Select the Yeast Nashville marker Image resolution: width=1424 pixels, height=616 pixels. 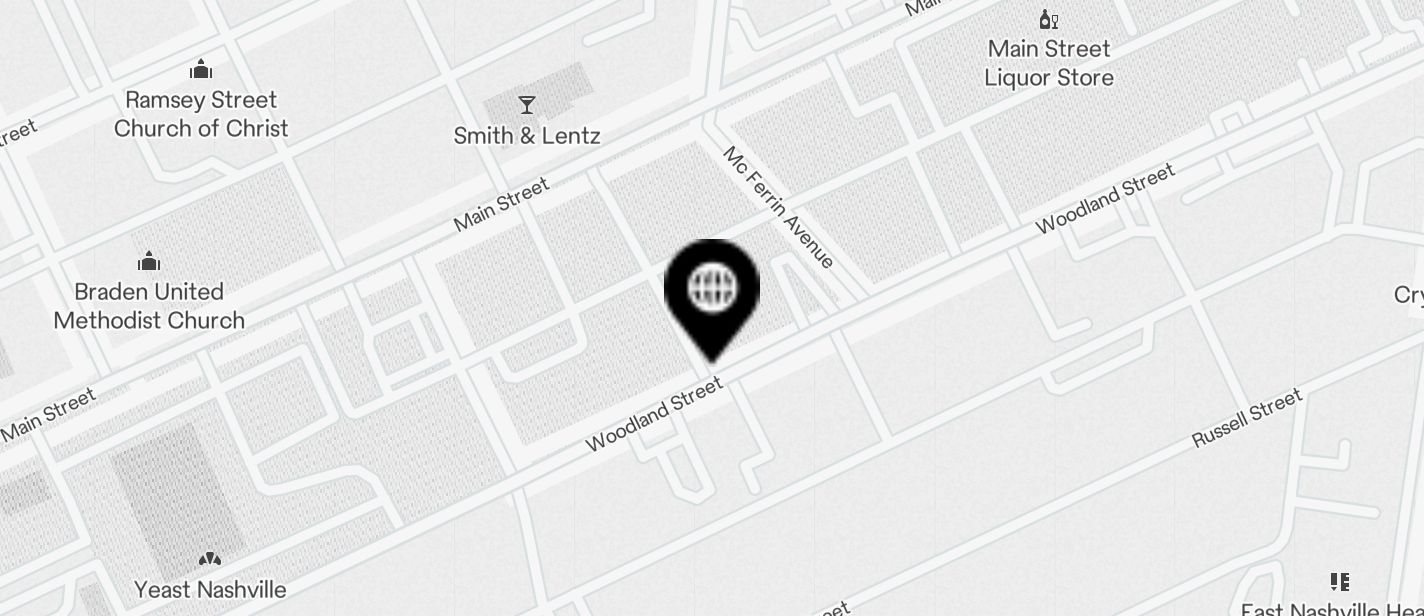pos(210,560)
